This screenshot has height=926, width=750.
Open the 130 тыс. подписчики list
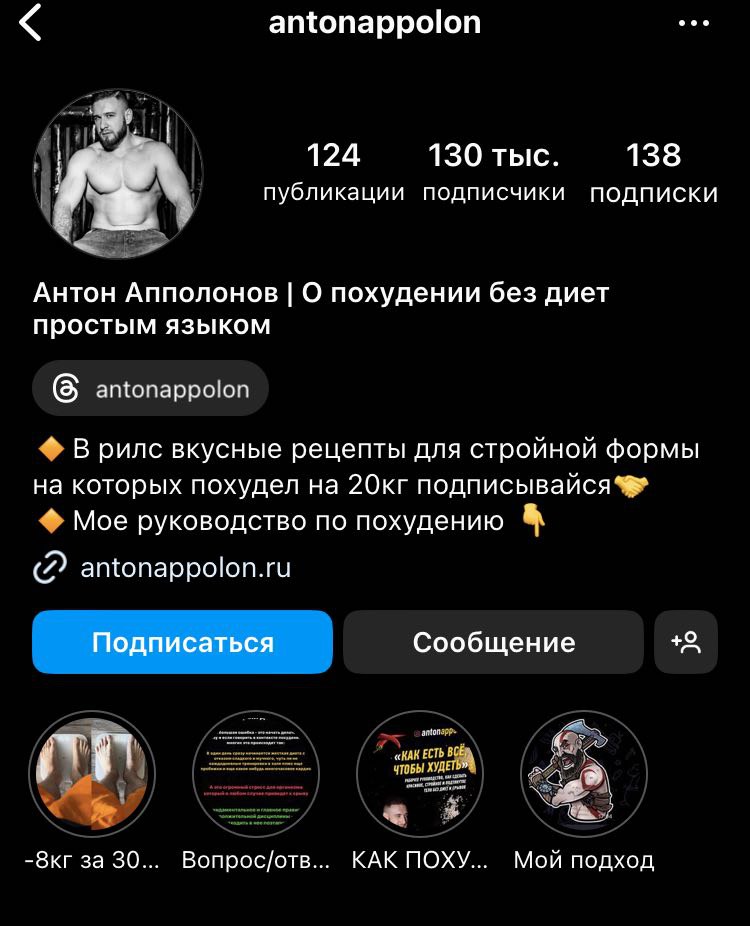tap(493, 172)
